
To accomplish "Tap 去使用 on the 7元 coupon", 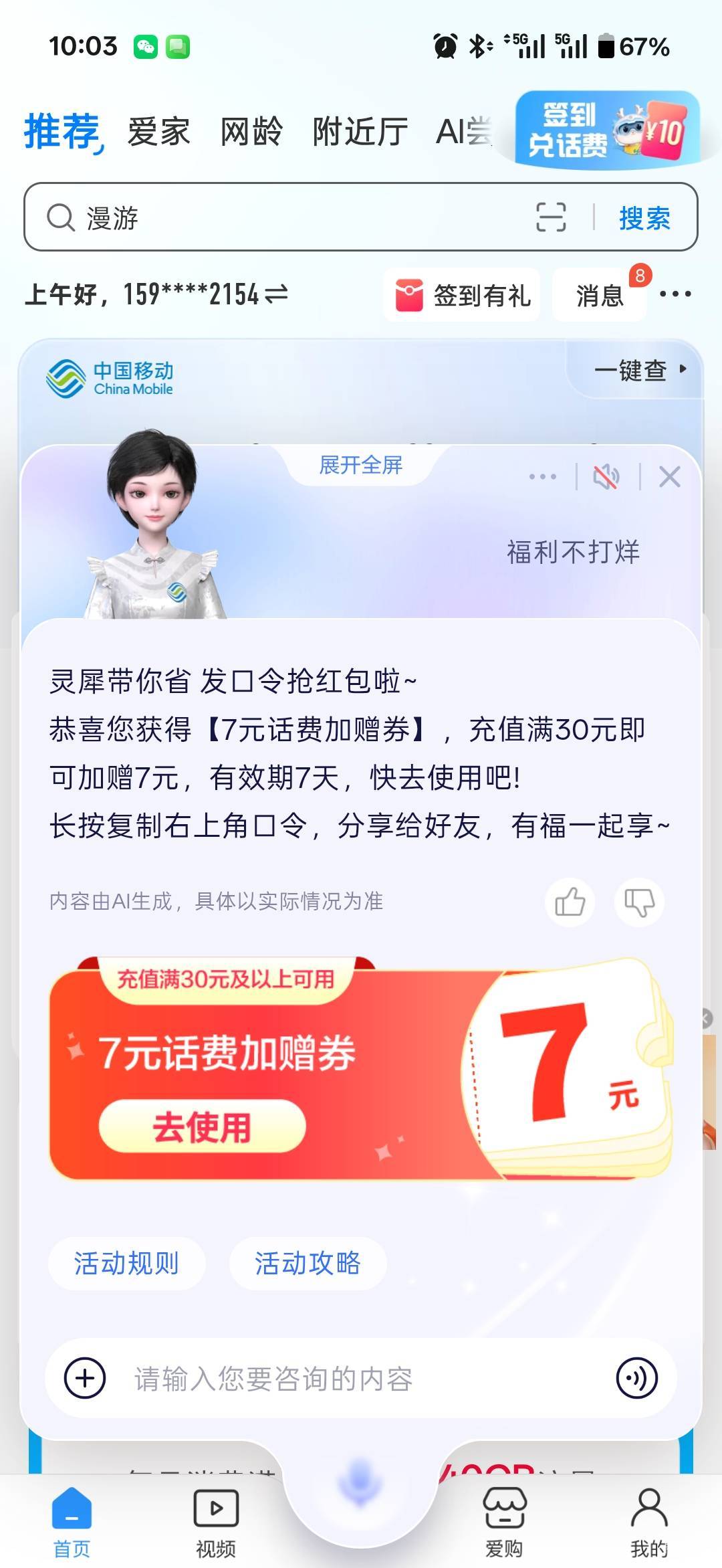I will point(202,1126).
